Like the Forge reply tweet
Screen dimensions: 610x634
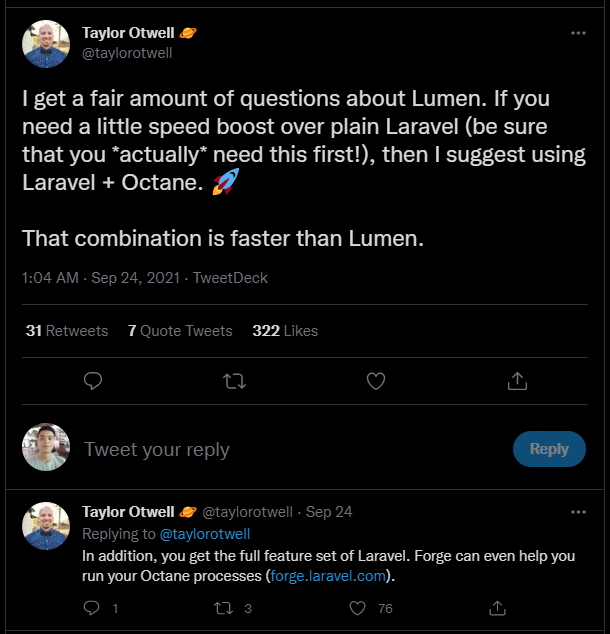[x=359, y=607]
